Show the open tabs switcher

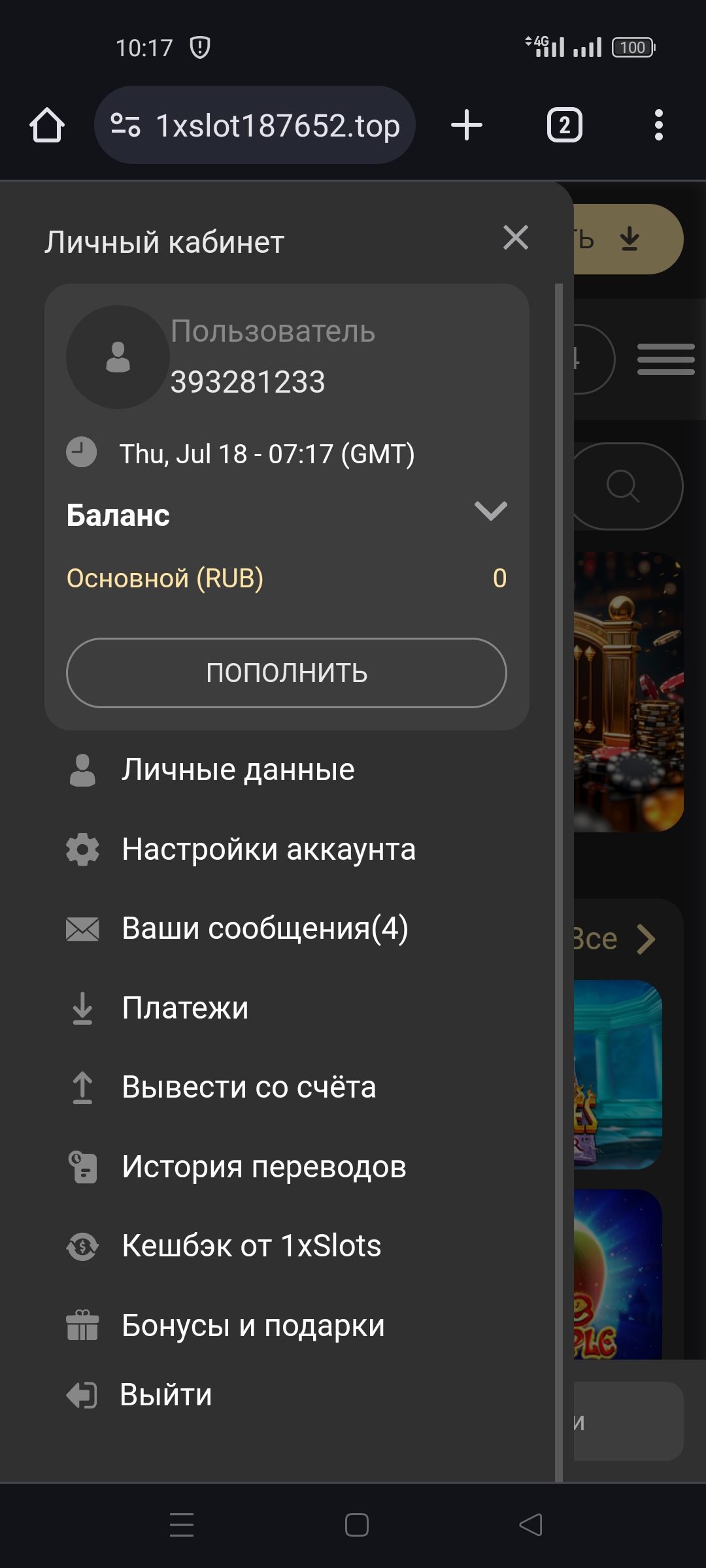(x=564, y=125)
